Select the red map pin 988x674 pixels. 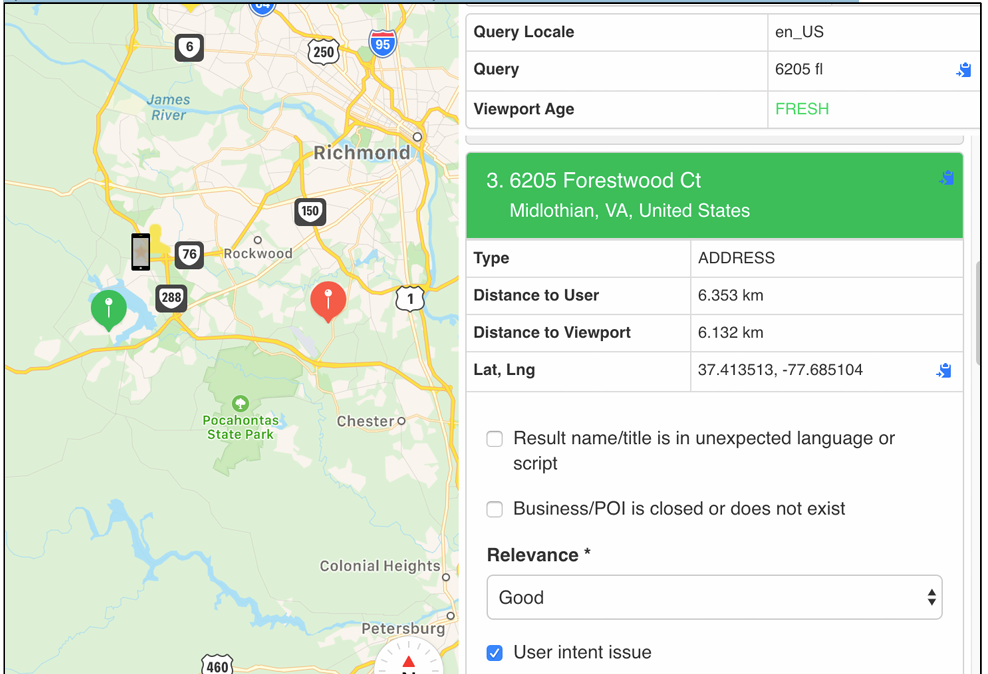tap(328, 299)
